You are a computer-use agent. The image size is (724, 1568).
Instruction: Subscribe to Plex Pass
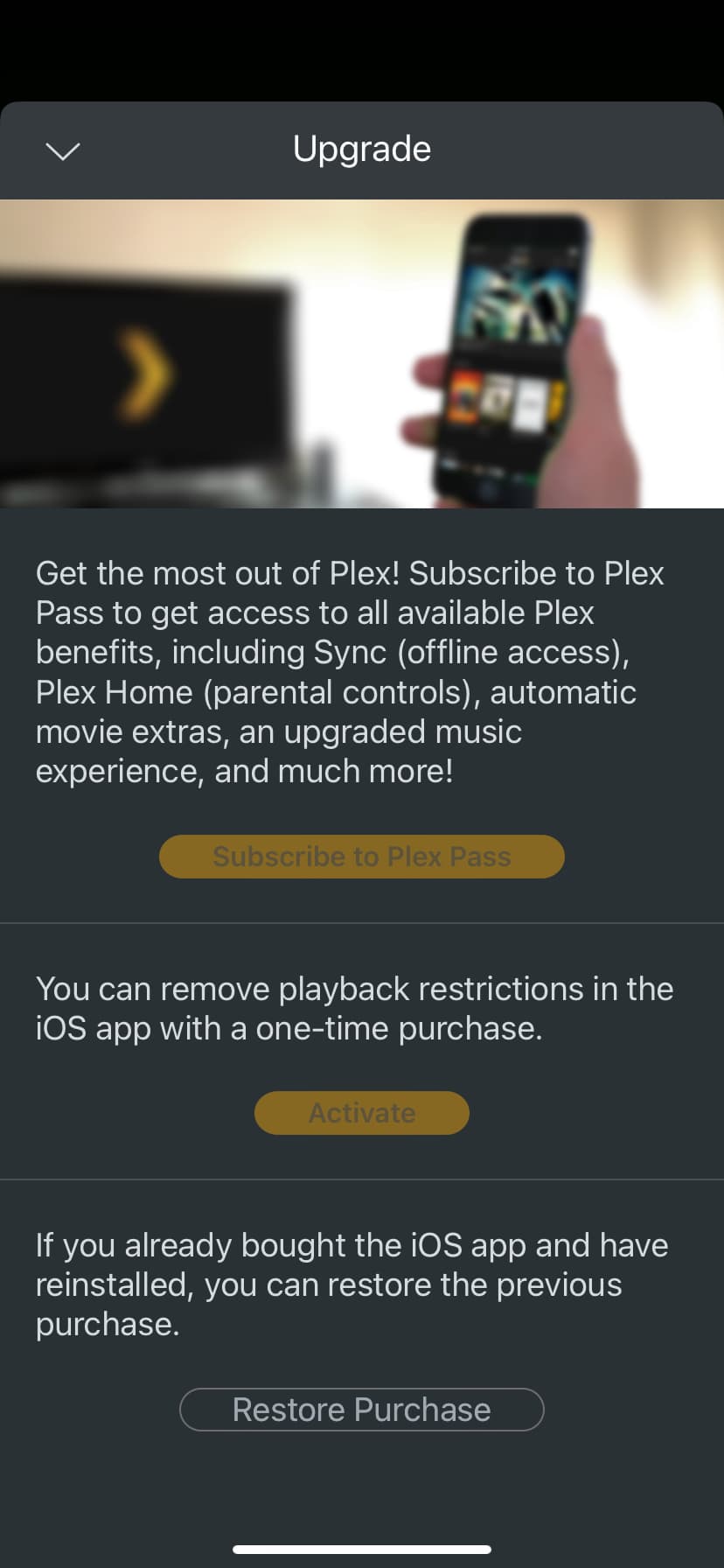pyautogui.click(x=361, y=856)
